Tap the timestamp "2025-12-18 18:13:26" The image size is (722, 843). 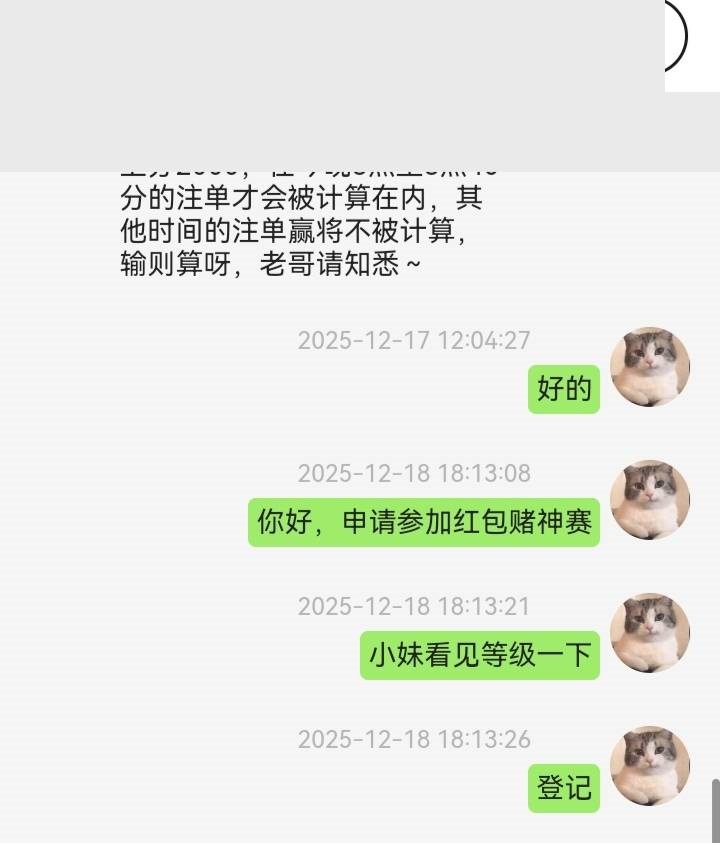[414, 740]
